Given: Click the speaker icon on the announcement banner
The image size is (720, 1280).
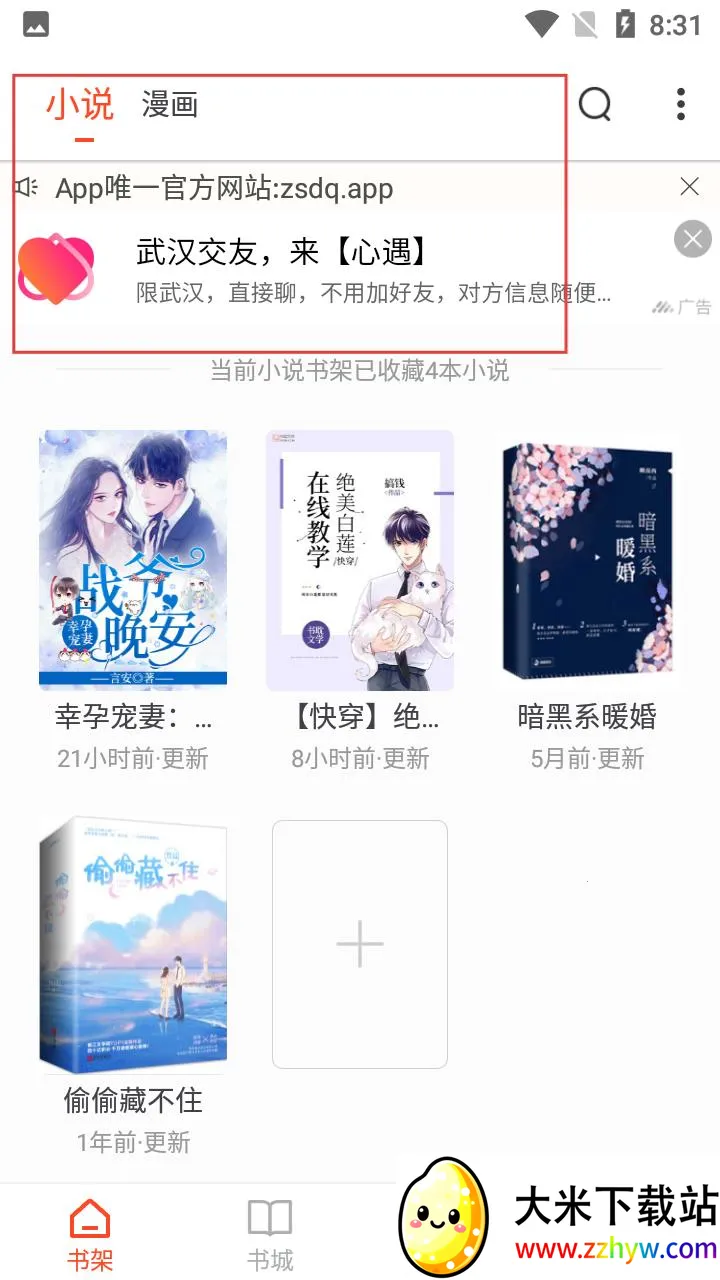Looking at the screenshot, I should pos(29,187).
